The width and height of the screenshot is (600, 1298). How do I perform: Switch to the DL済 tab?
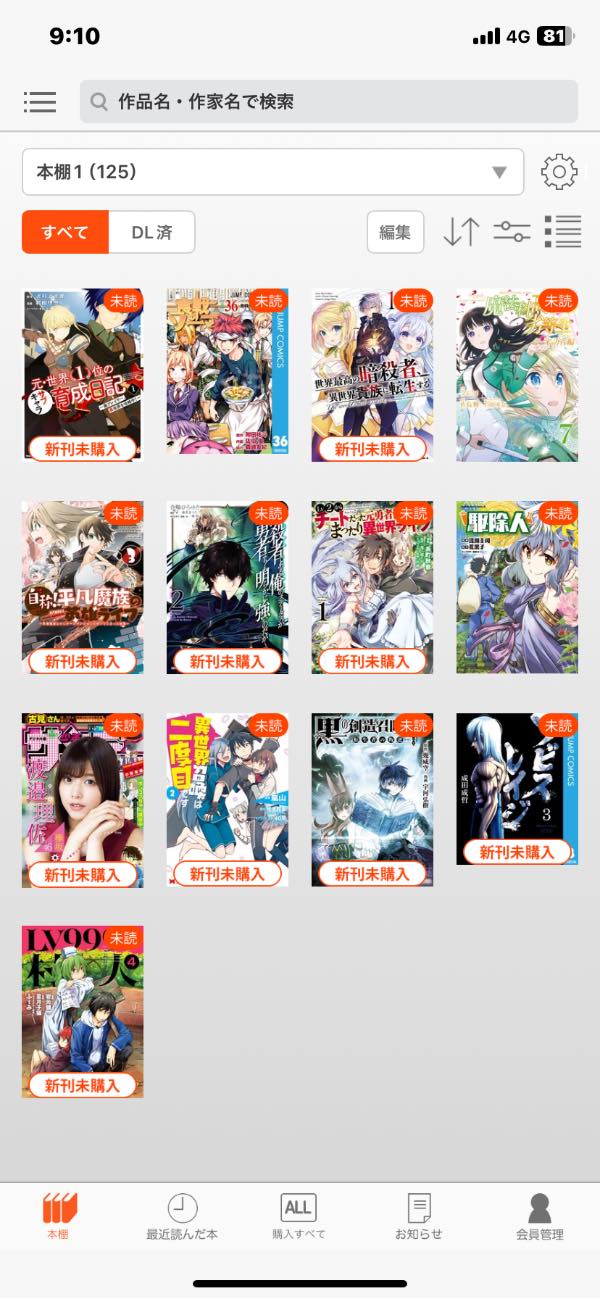click(152, 232)
